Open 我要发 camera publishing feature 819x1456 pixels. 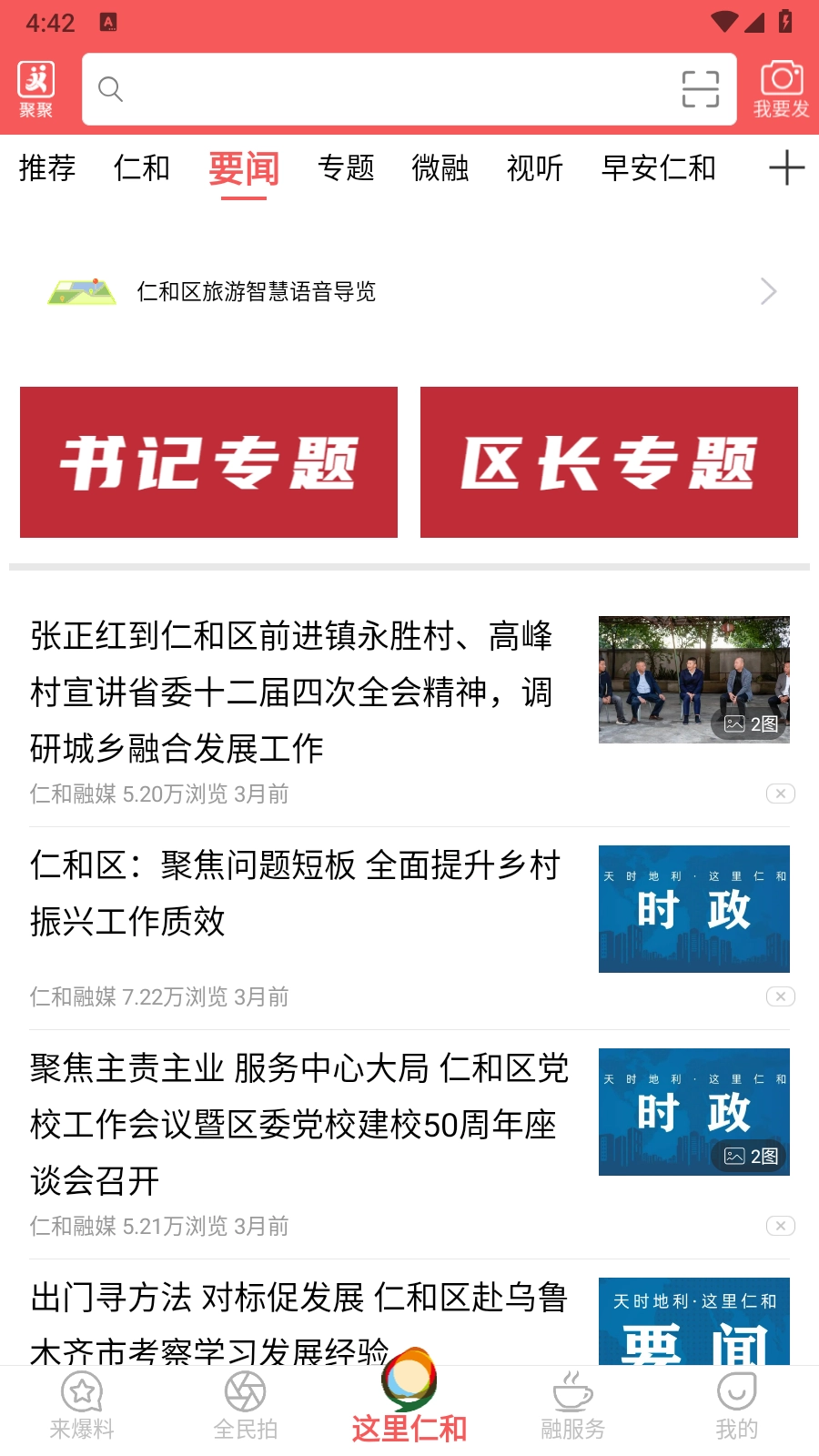(780, 88)
